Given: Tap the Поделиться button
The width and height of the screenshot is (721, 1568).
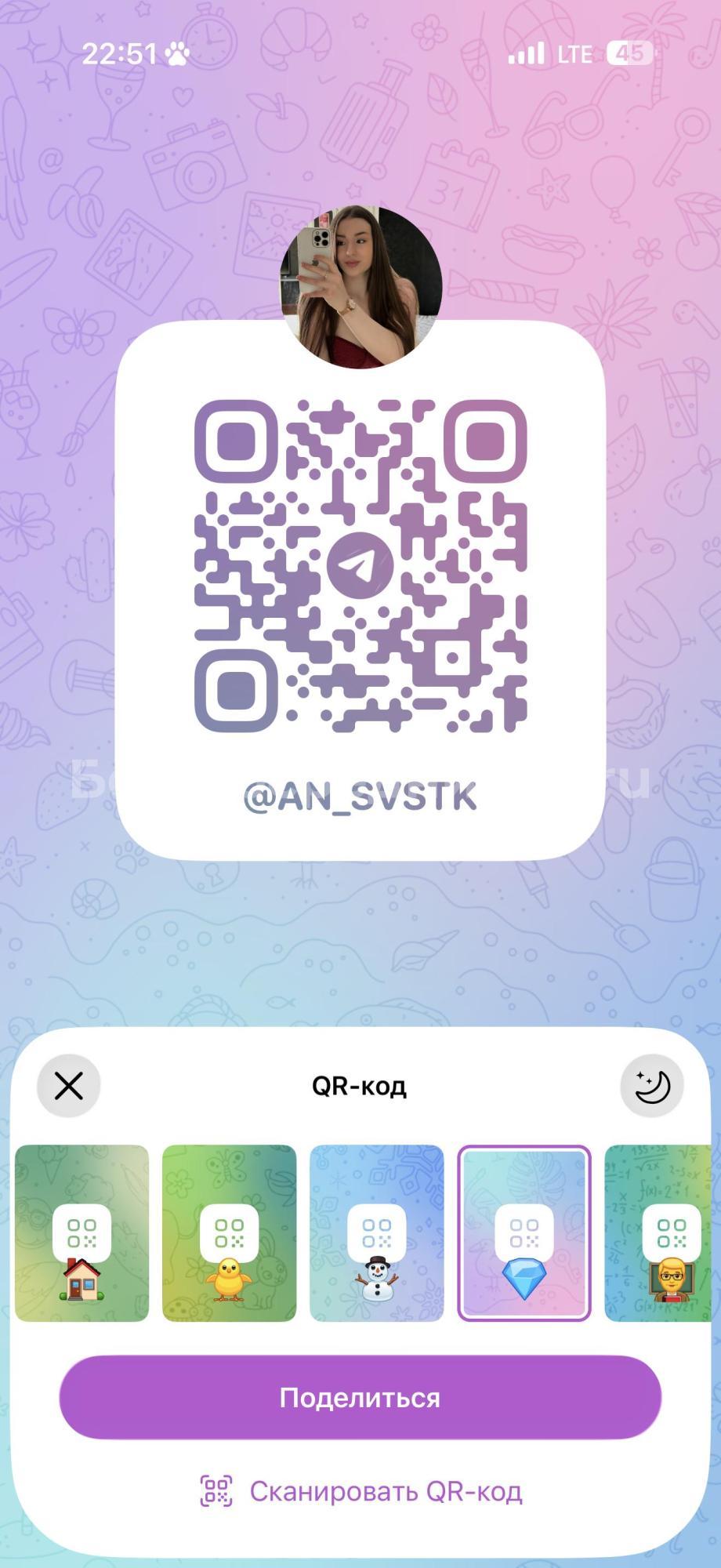Looking at the screenshot, I should 360,1397.
